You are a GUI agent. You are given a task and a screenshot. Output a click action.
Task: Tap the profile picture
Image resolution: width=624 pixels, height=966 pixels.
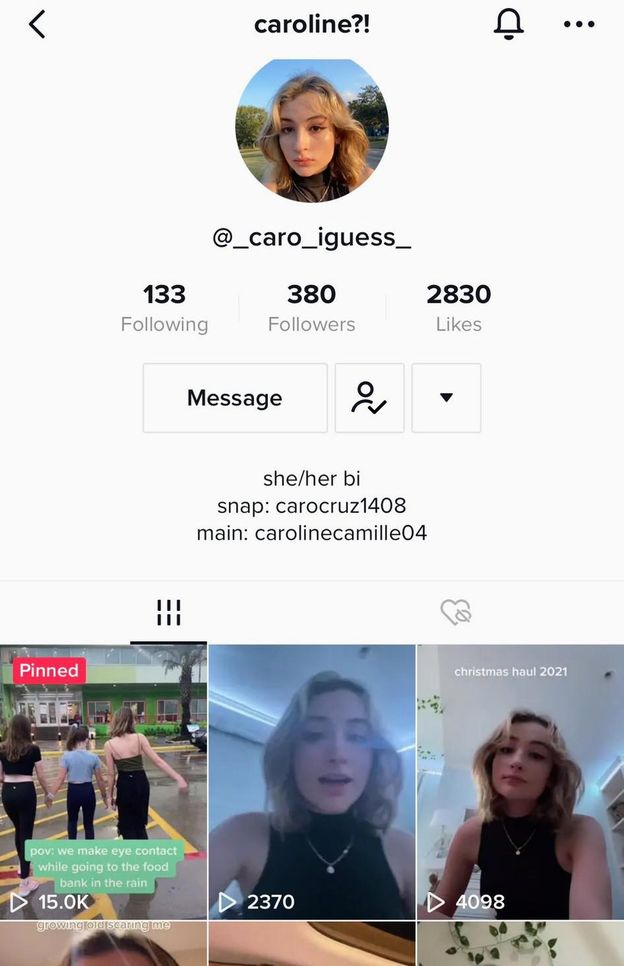point(312,129)
